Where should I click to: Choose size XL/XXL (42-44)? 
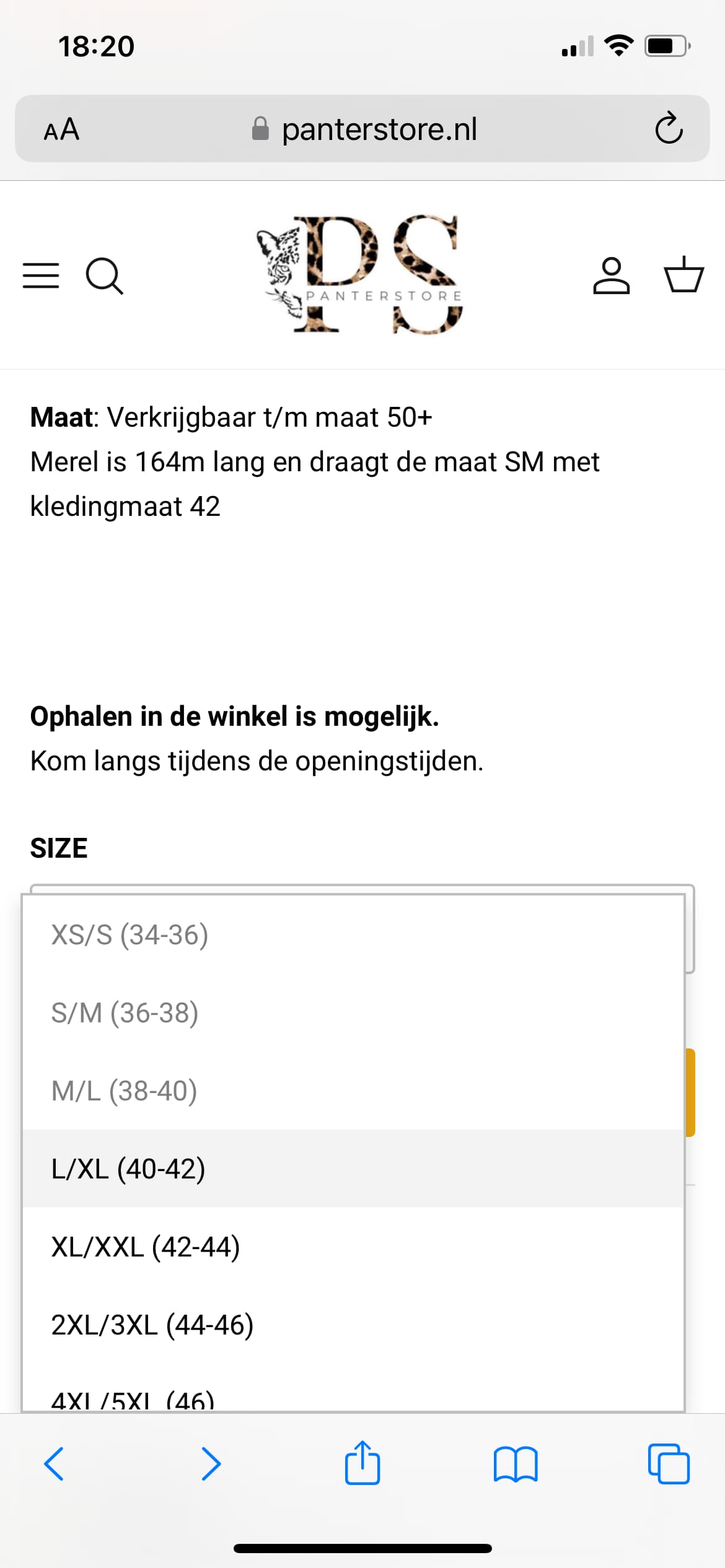353,1247
